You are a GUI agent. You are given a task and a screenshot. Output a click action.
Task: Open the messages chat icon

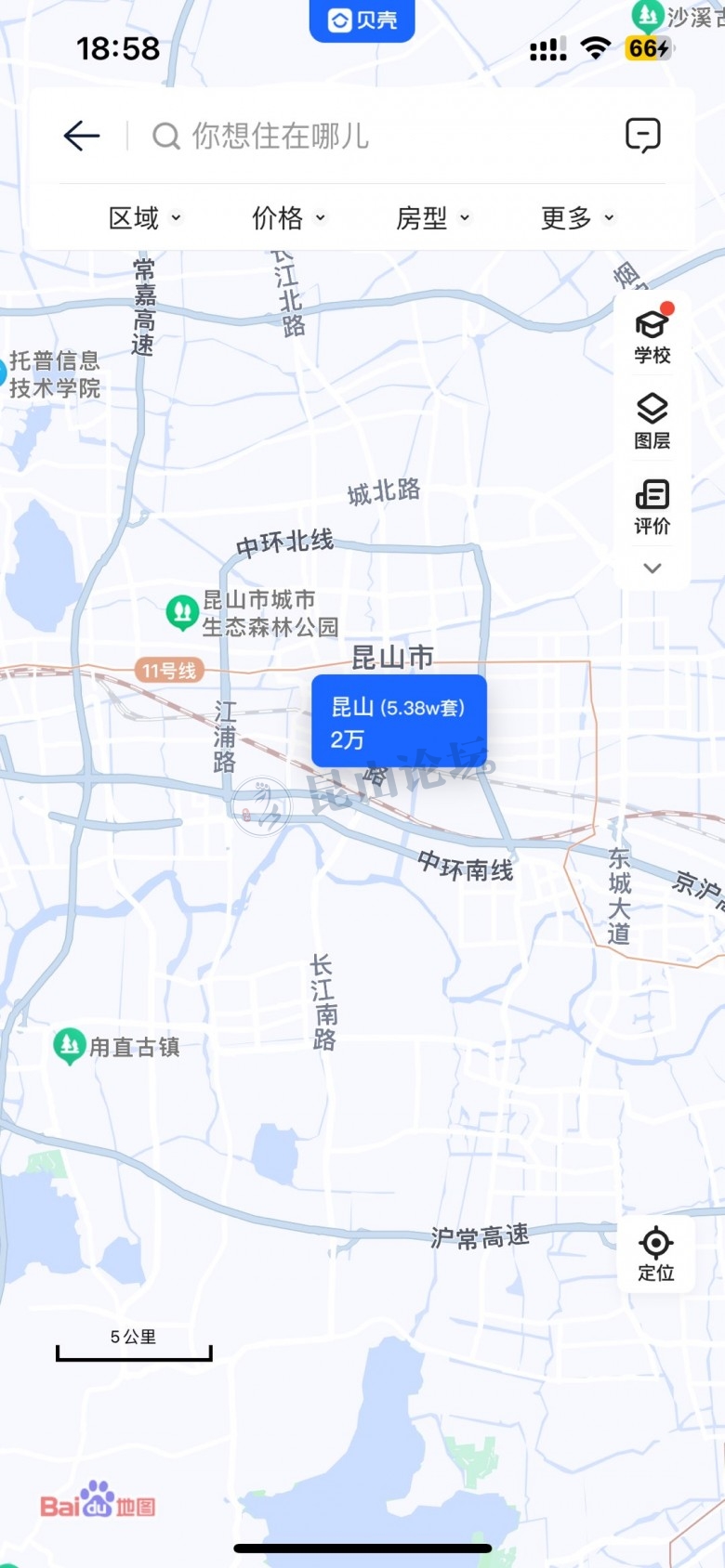(x=642, y=136)
